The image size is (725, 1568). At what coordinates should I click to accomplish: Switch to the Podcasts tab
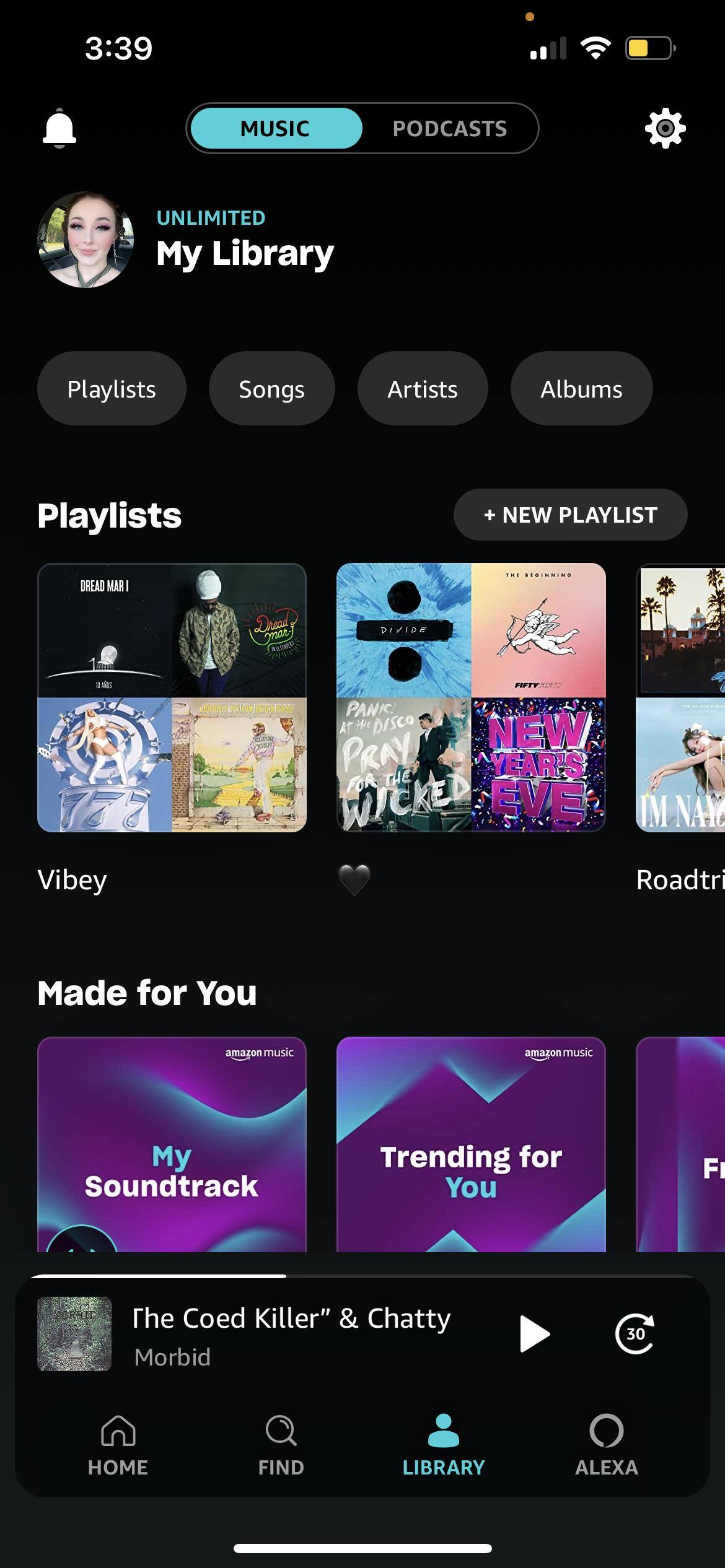pos(449,128)
